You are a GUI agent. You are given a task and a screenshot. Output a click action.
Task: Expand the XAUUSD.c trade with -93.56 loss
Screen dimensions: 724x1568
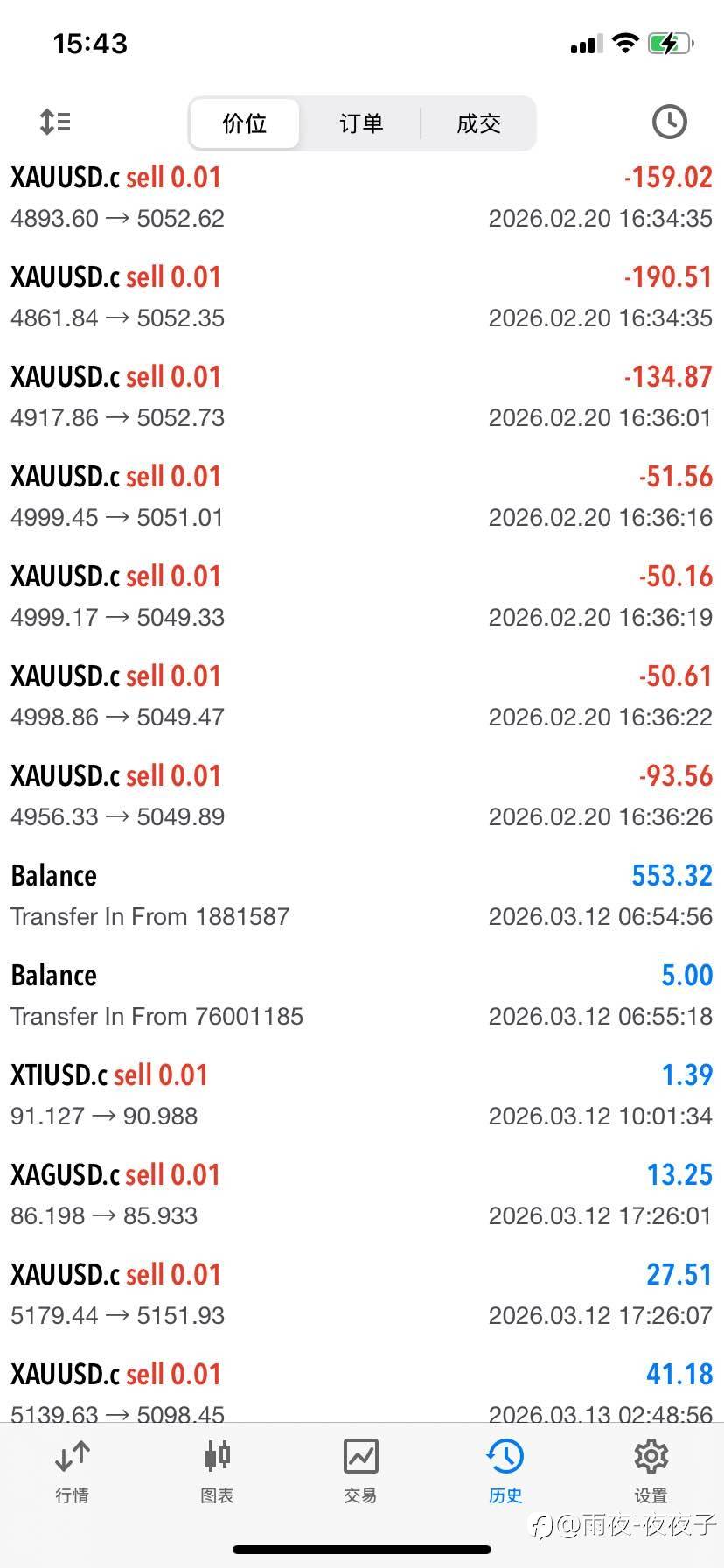click(361, 795)
